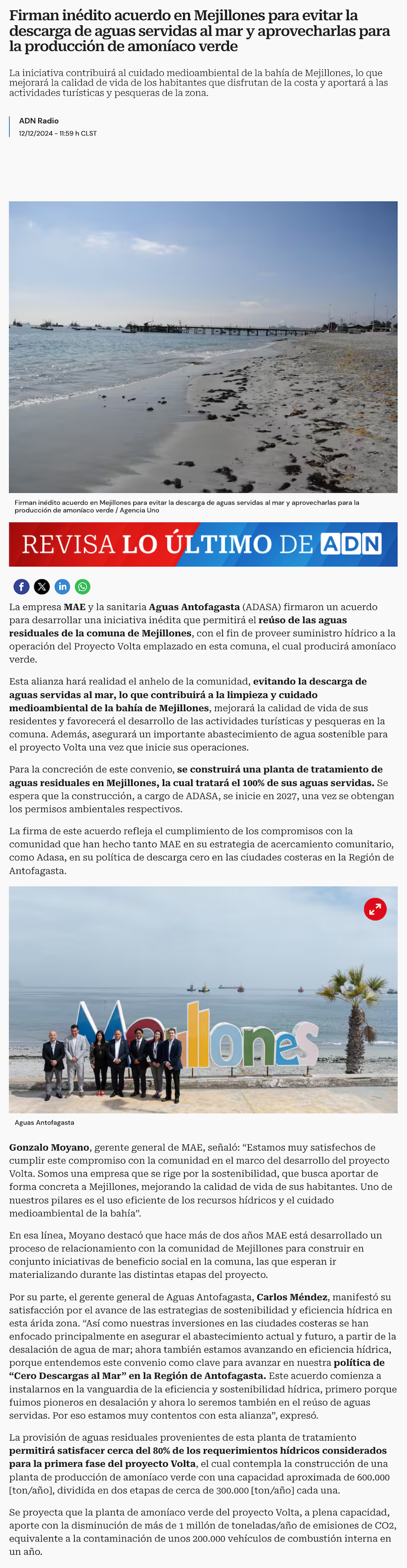407x1568 pixels.
Task: Share the article via WhatsApp
Action: [83, 587]
